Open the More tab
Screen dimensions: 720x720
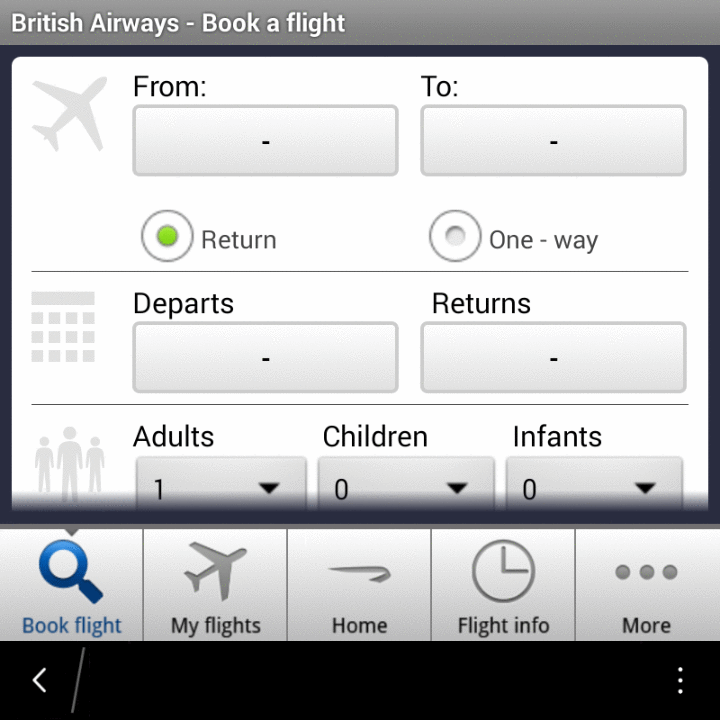pyautogui.click(x=647, y=586)
